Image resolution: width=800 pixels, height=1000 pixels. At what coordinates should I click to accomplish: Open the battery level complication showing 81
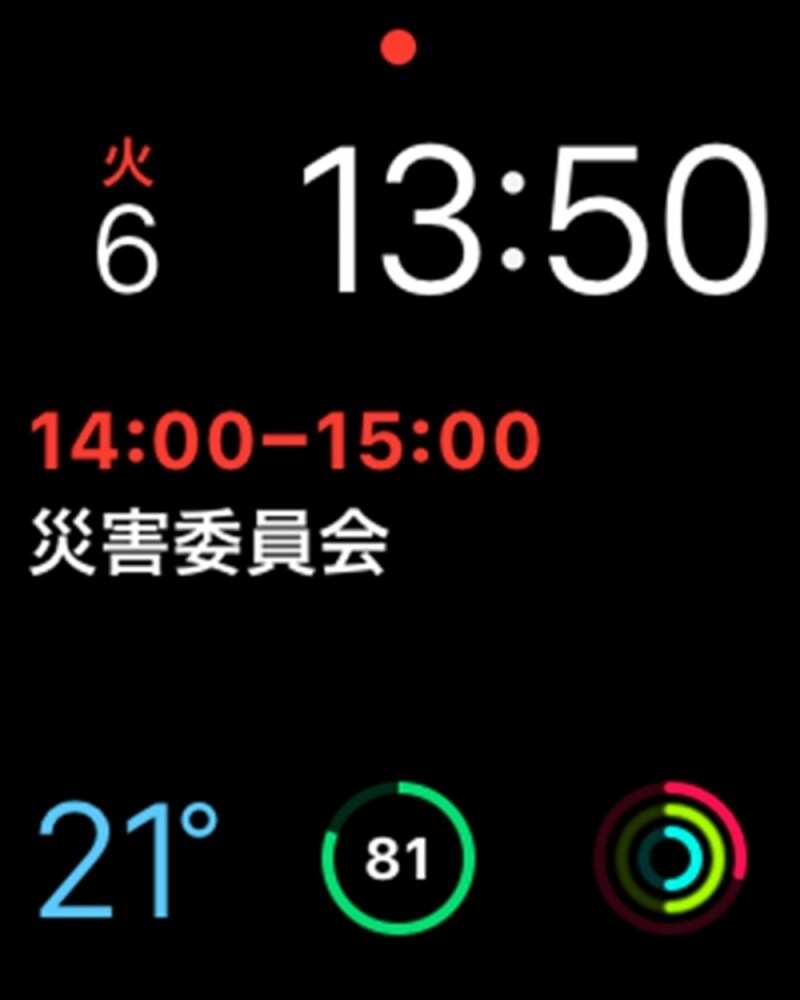(398, 858)
